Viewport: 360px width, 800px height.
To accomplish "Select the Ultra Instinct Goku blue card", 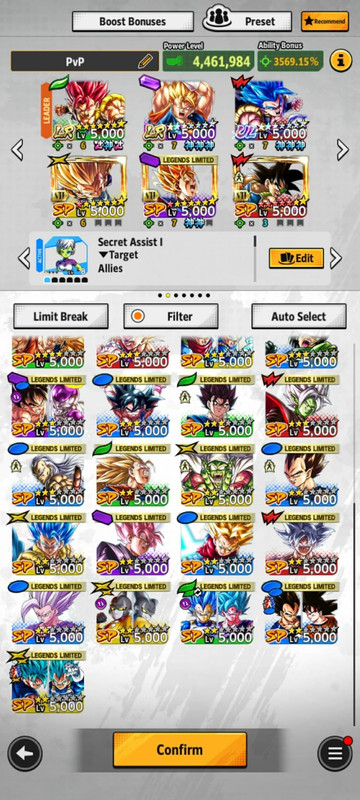I will point(132,407).
